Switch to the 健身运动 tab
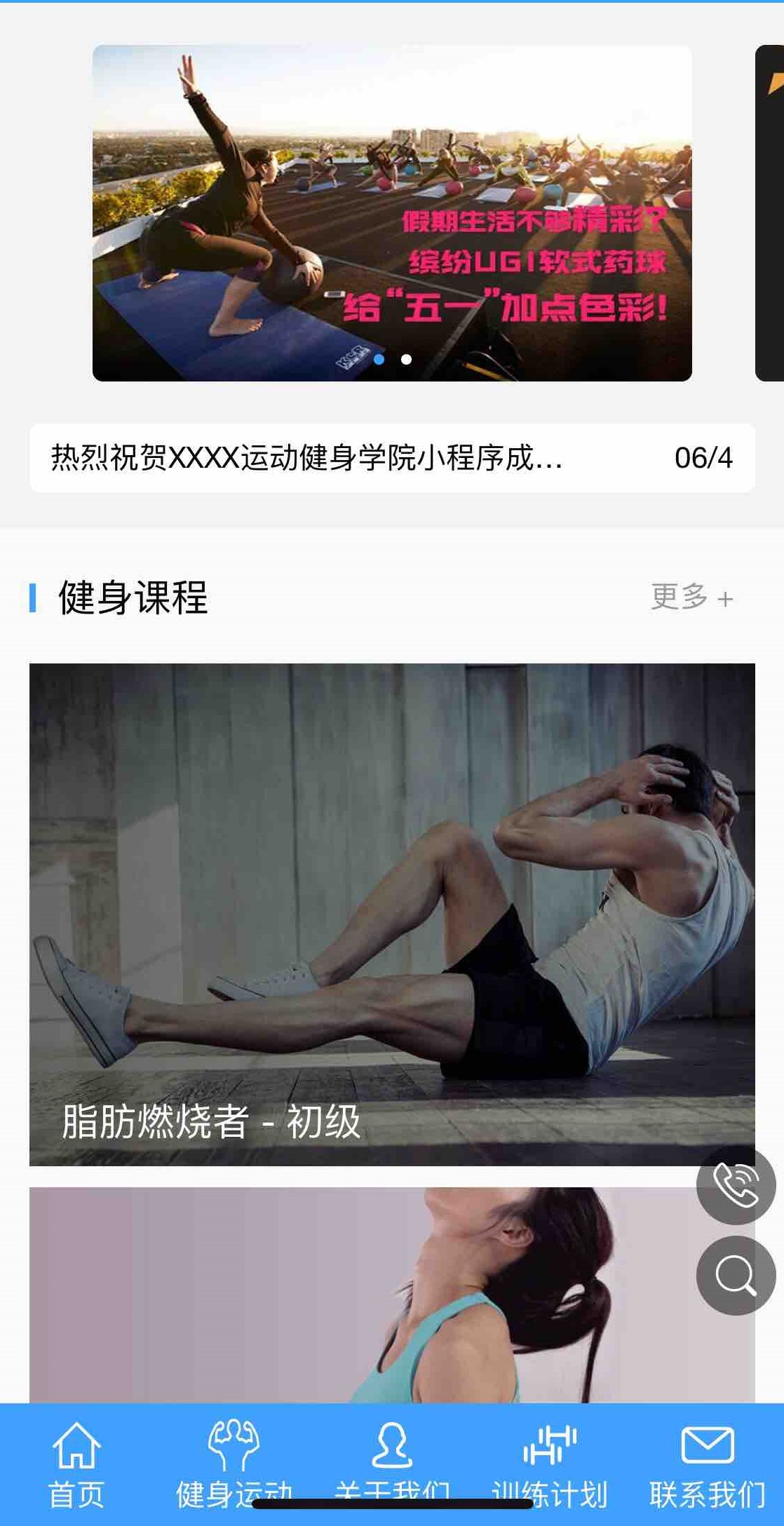 [x=234, y=1464]
